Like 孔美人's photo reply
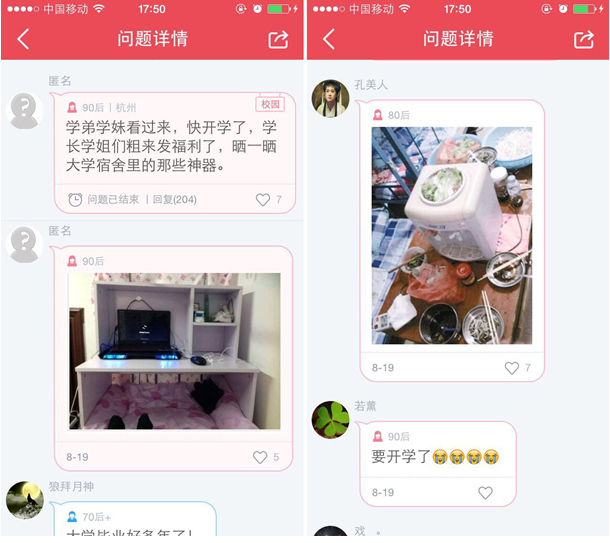Viewport: 610px width, 543px height. click(512, 368)
